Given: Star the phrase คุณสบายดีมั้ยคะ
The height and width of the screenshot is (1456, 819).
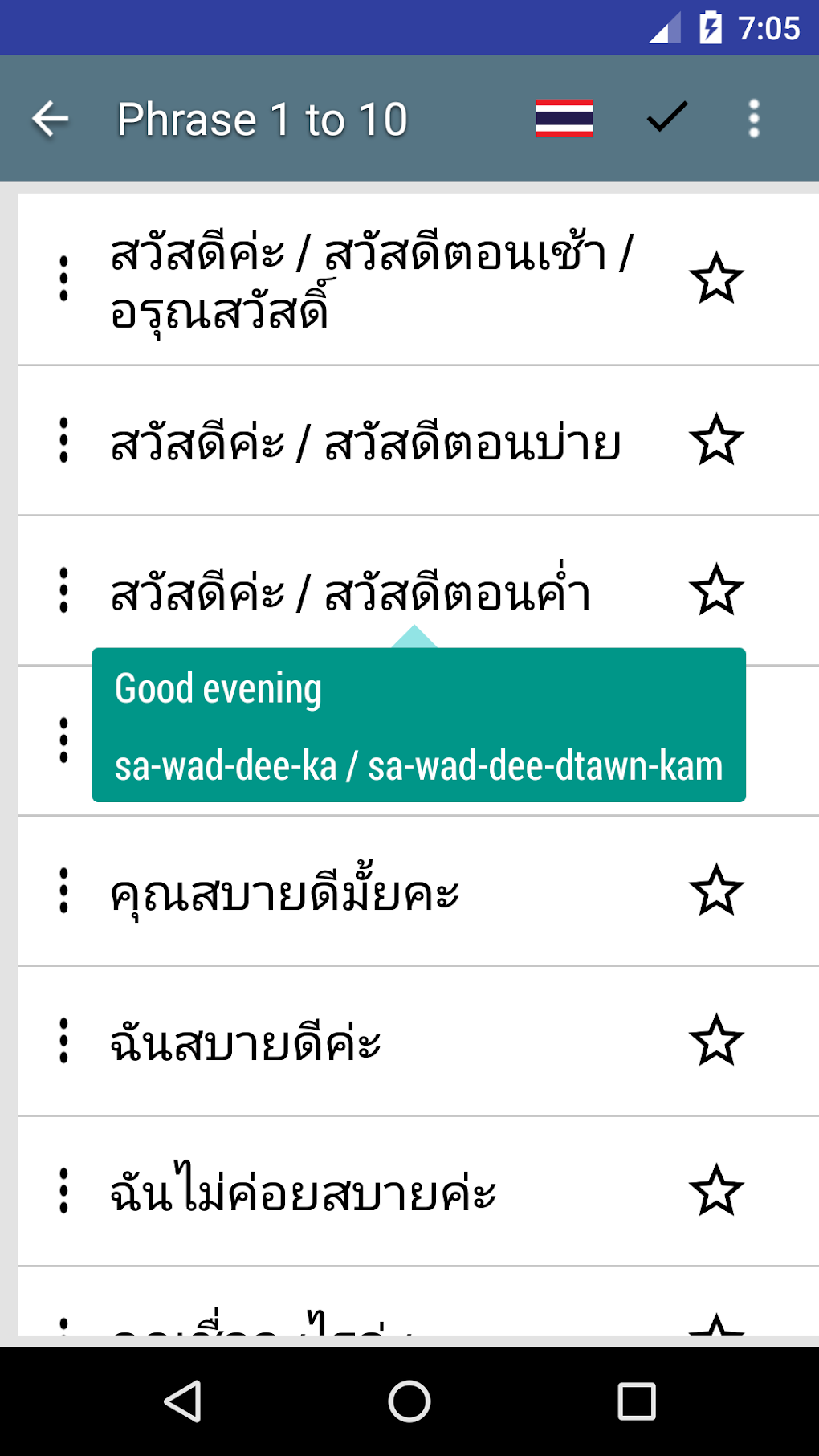Looking at the screenshot, I should pyautogui.click(x=716, y=891).
